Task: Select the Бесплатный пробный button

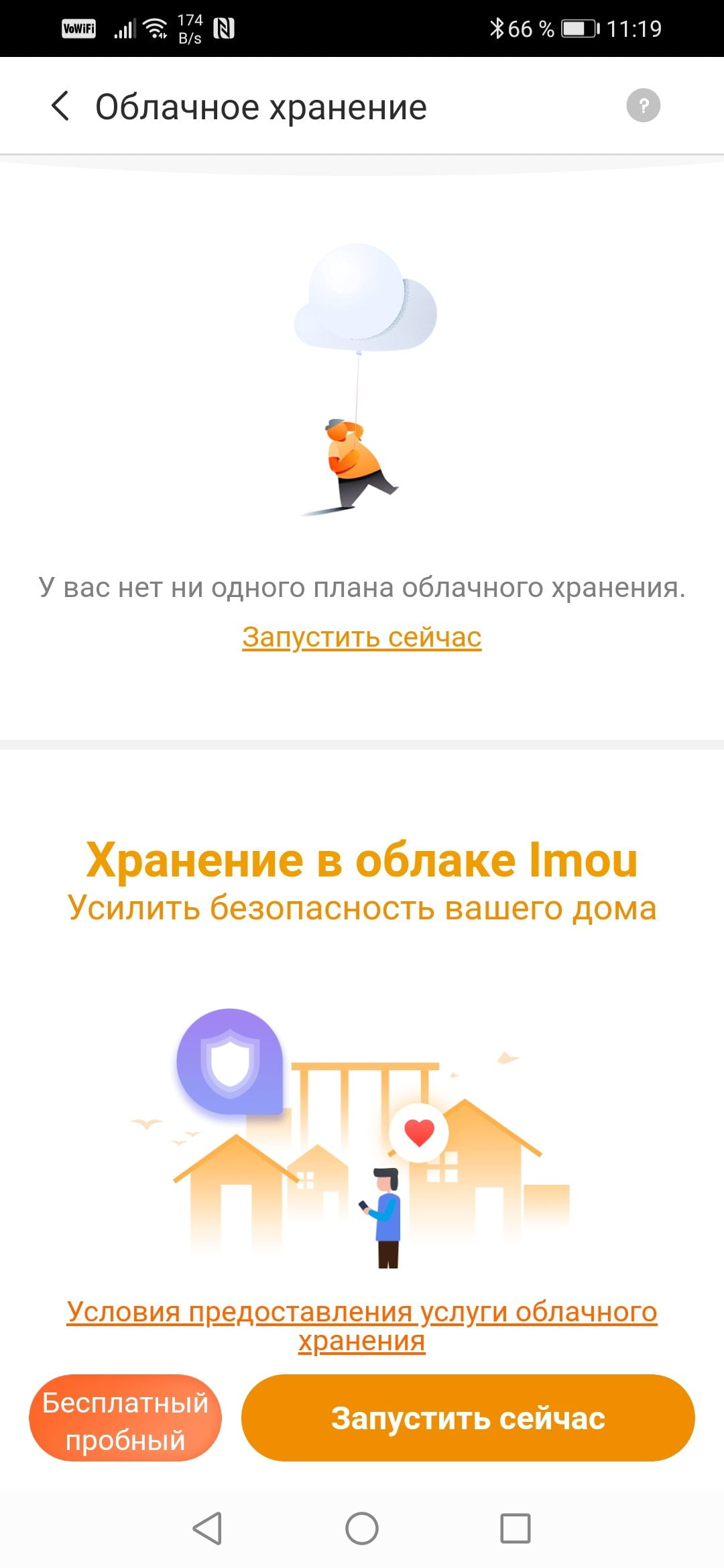Action: click(125, 1418)
